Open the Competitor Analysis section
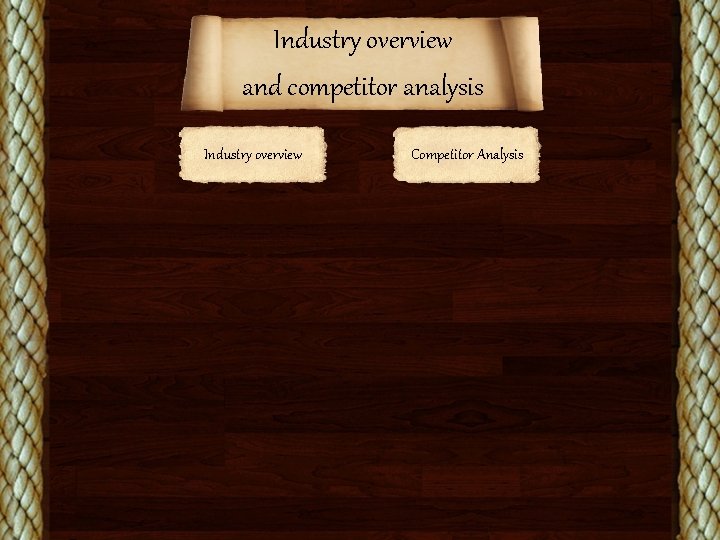Image resolution: width=720 pixels, height=540 pixels. tap(467, 155)
